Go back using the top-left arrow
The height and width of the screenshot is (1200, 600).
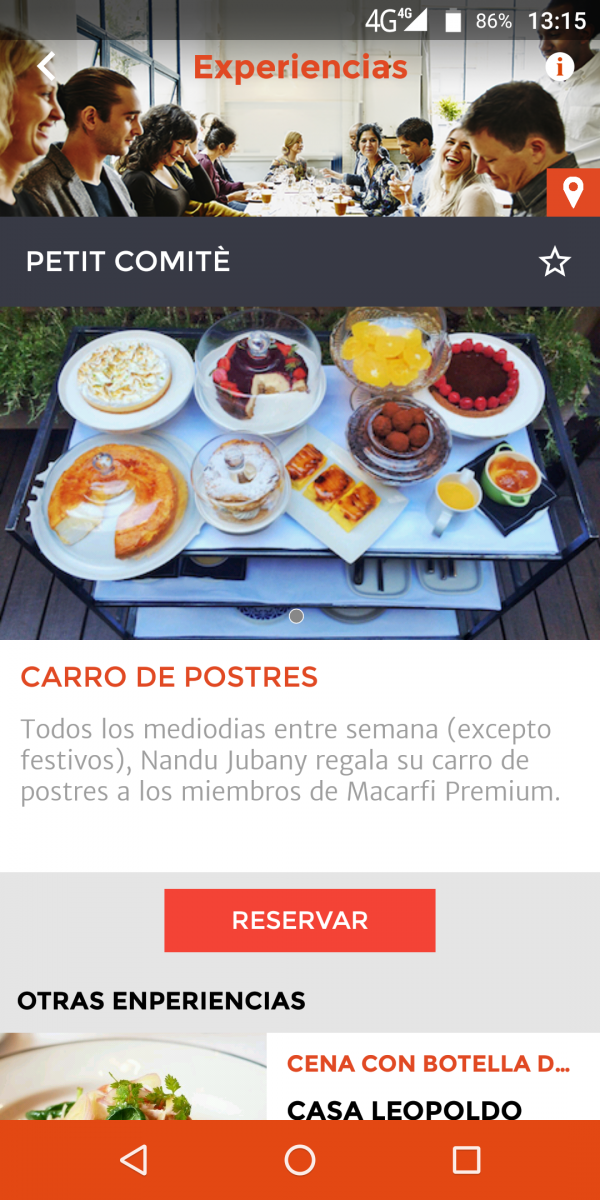pyautogui.click(x=46, y=66)
